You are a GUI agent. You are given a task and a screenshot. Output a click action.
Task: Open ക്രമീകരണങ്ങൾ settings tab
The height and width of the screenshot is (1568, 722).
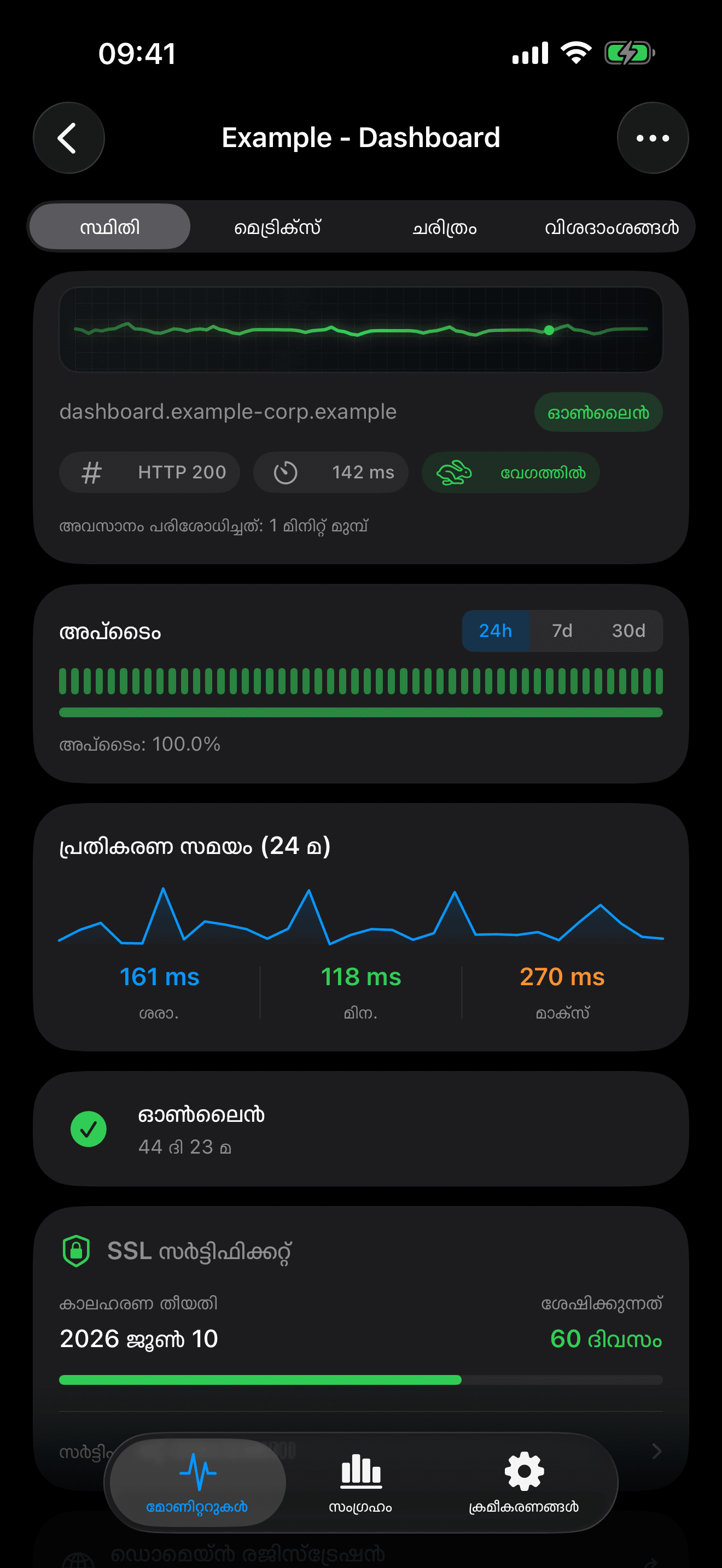click(523, 1483)
